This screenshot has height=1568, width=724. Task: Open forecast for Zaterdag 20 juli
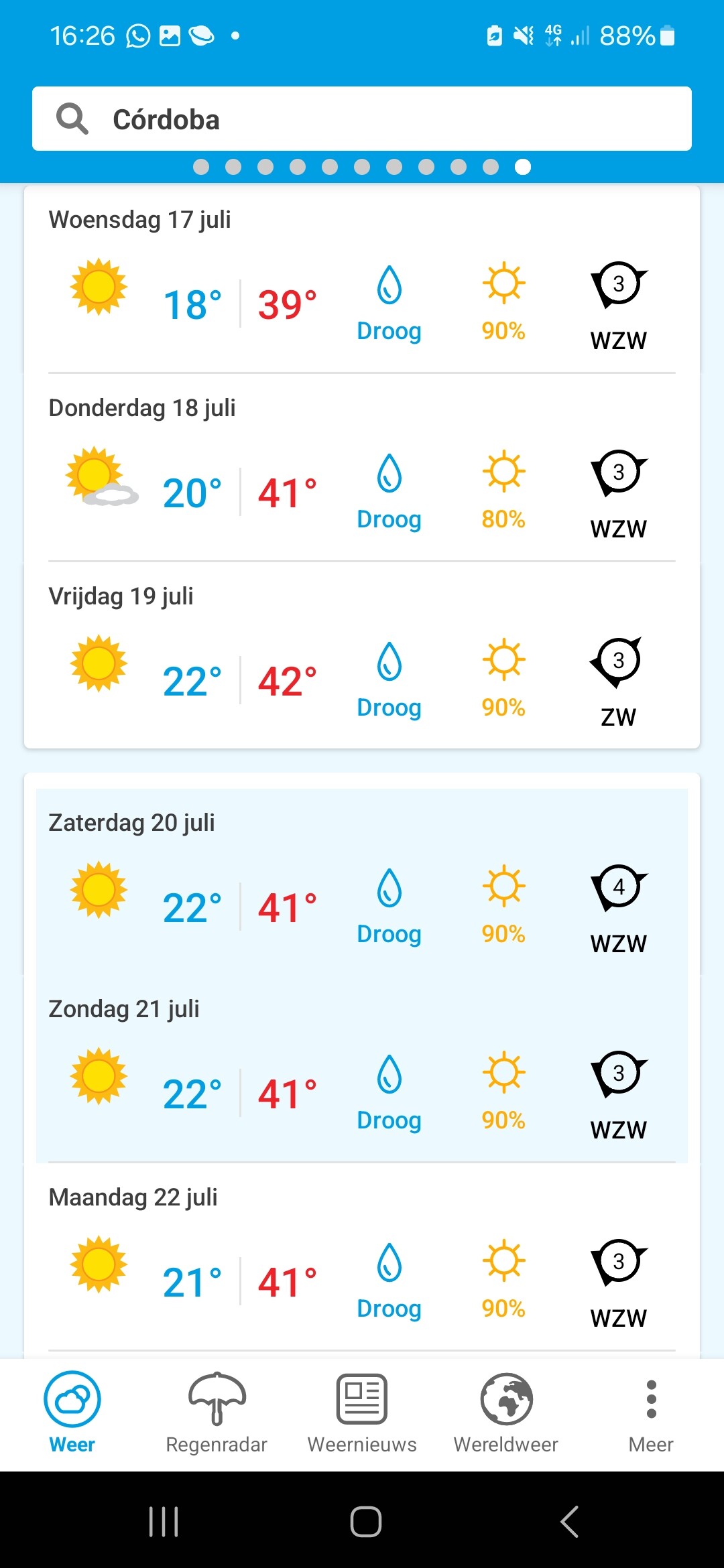[x=362, y=883]
